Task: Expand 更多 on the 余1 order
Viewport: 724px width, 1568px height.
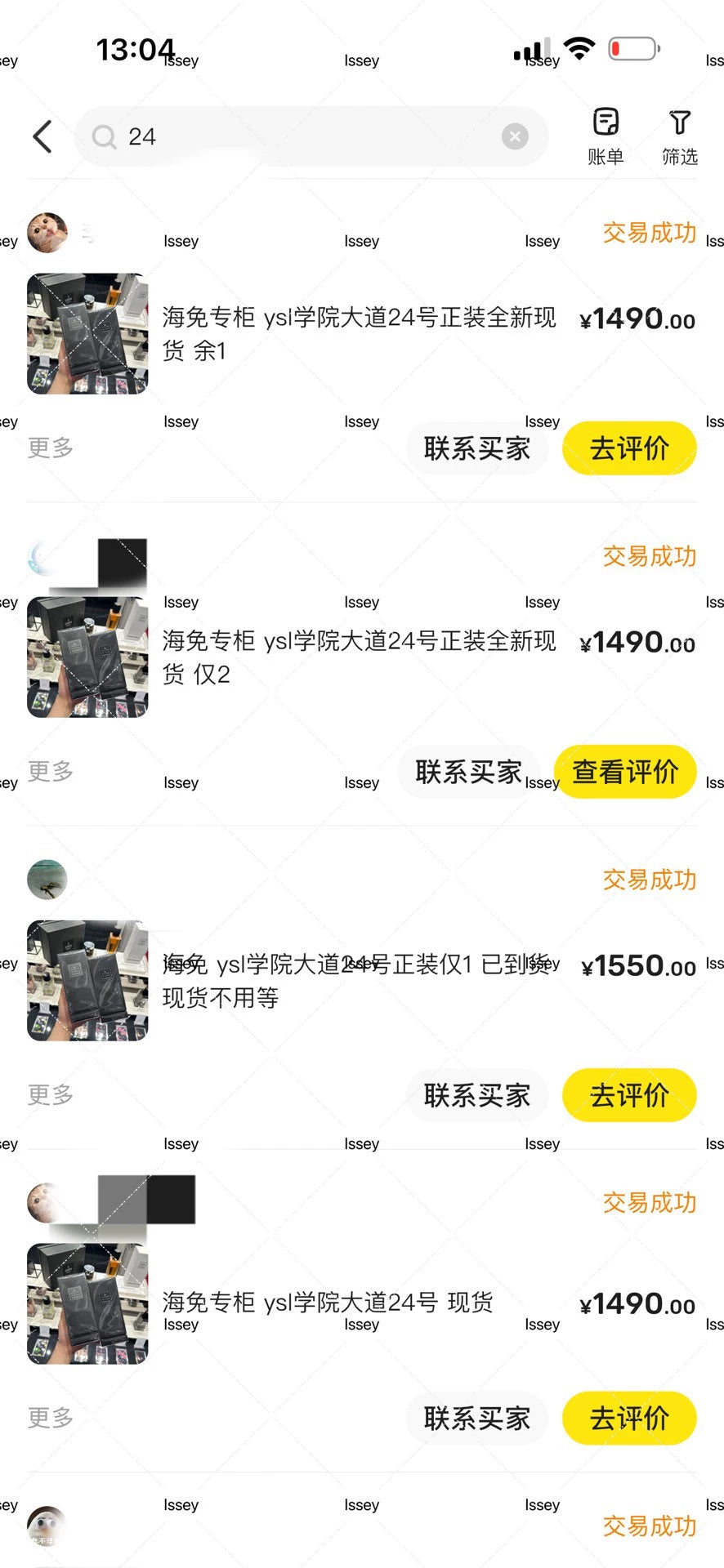Action: [51, 448]
